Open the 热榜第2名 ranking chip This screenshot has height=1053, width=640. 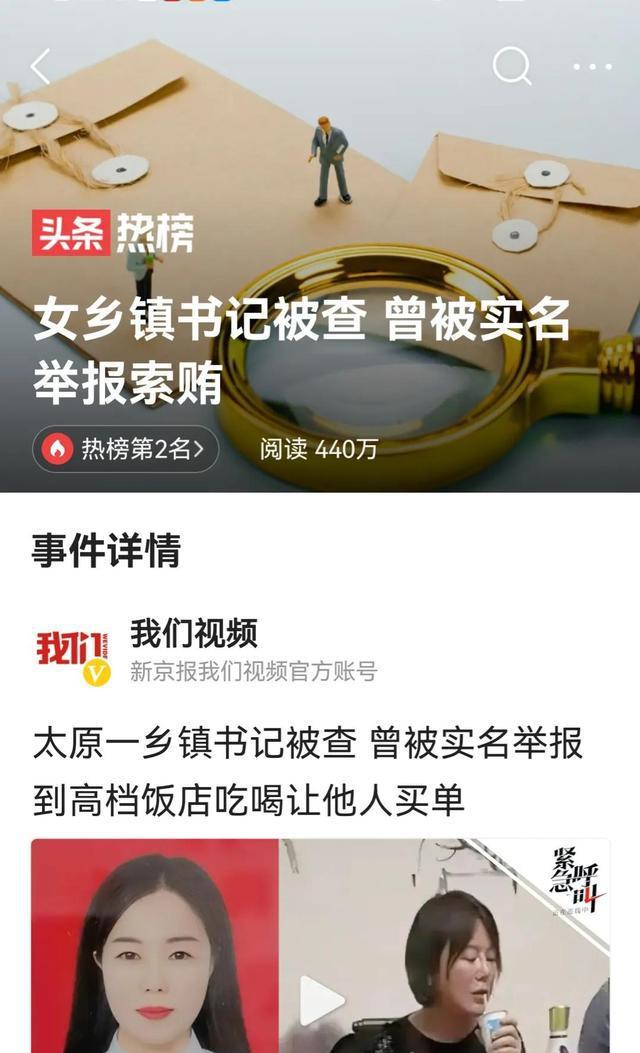pos(125,449)
